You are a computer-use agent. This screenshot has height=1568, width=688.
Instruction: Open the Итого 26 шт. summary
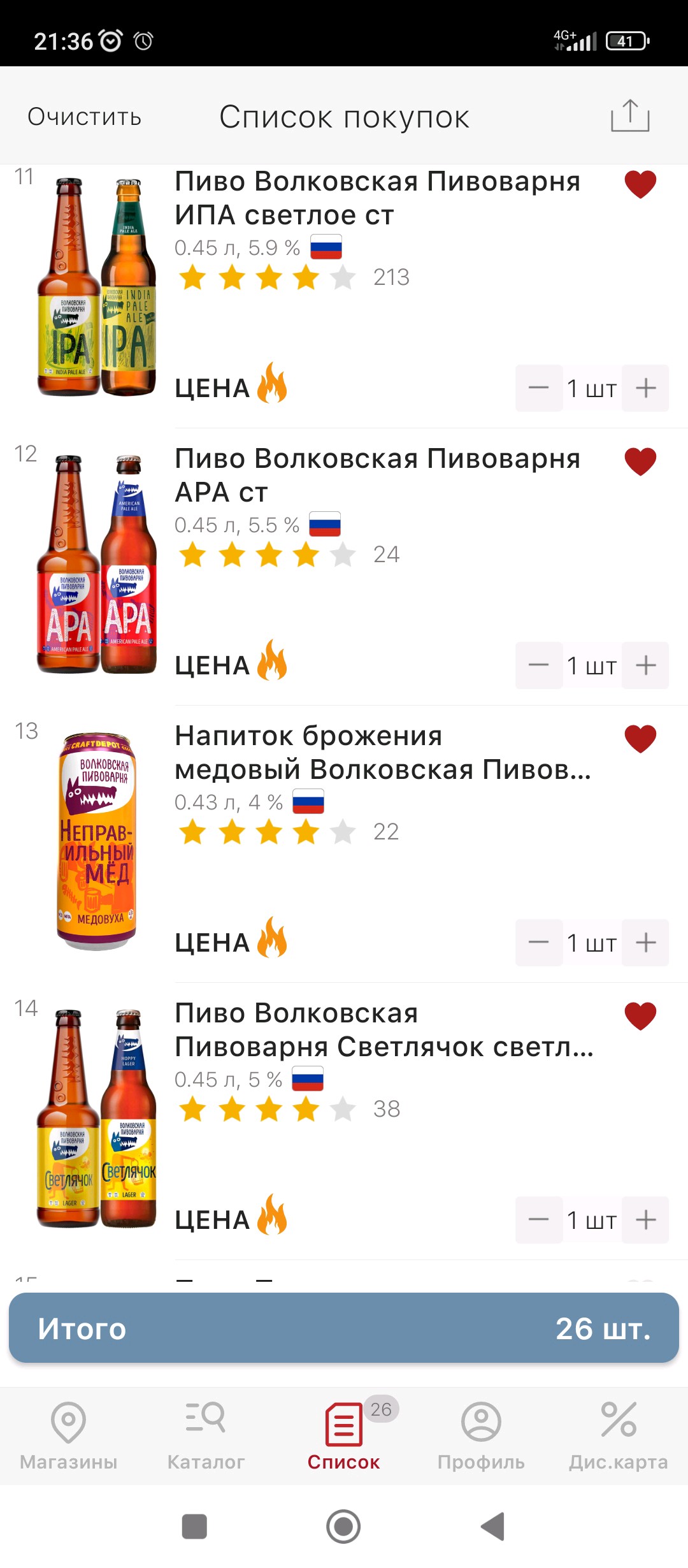[344, 1328]
